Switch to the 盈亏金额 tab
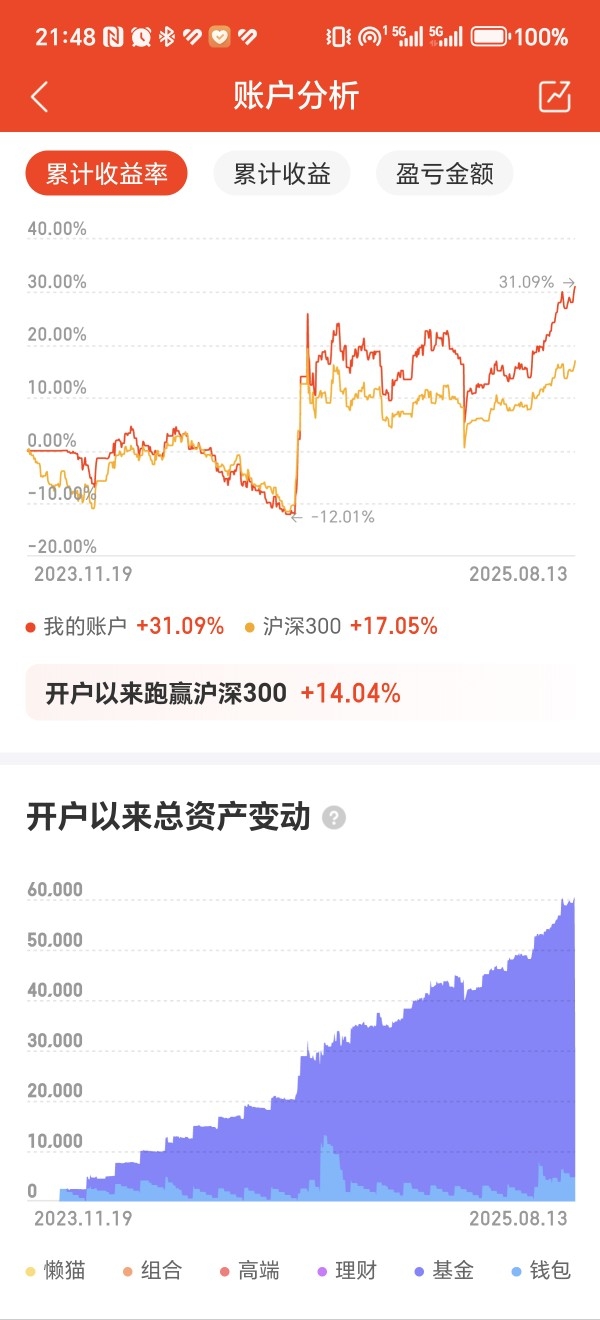Viewport: 600px width, 1320px height. 445,174
